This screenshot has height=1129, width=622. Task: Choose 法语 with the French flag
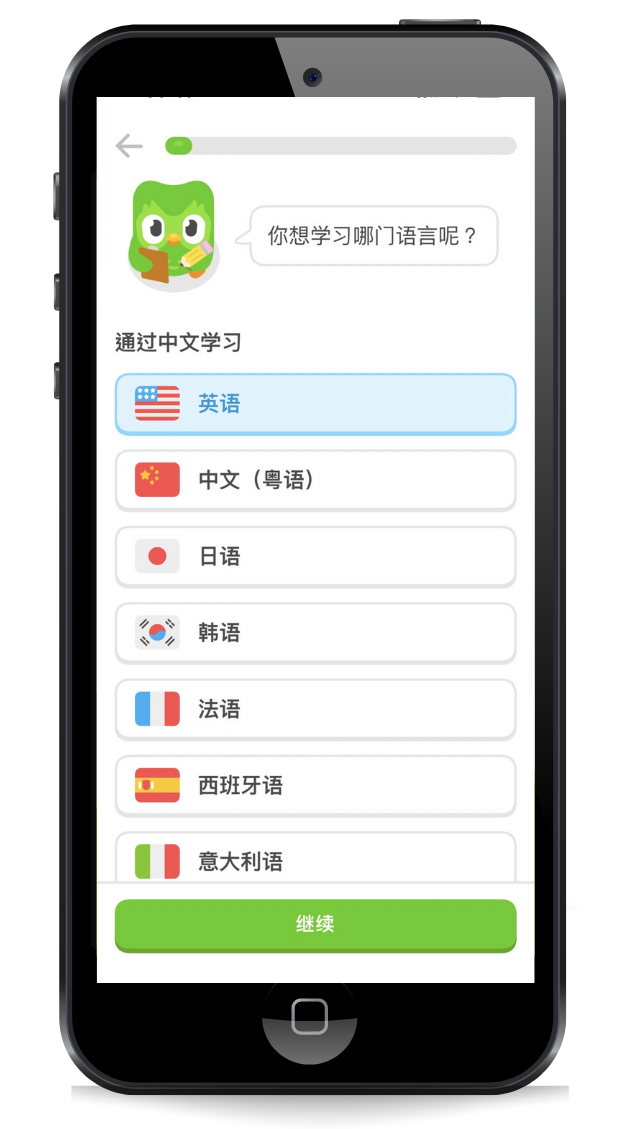pyautogui.click(x=315, y=709)
